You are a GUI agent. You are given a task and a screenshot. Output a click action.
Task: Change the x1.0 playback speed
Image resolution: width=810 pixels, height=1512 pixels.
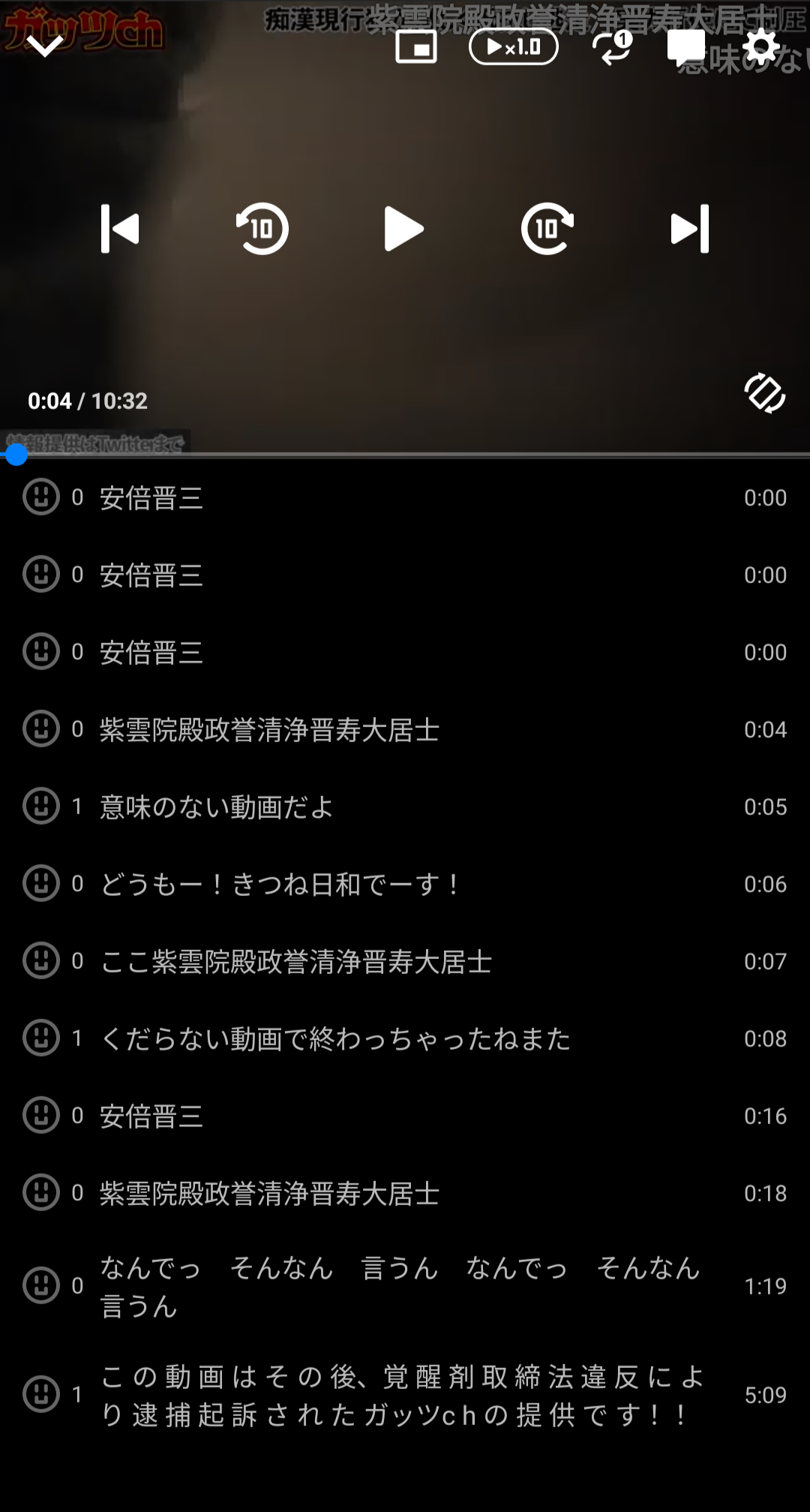(x=514, y=47)
